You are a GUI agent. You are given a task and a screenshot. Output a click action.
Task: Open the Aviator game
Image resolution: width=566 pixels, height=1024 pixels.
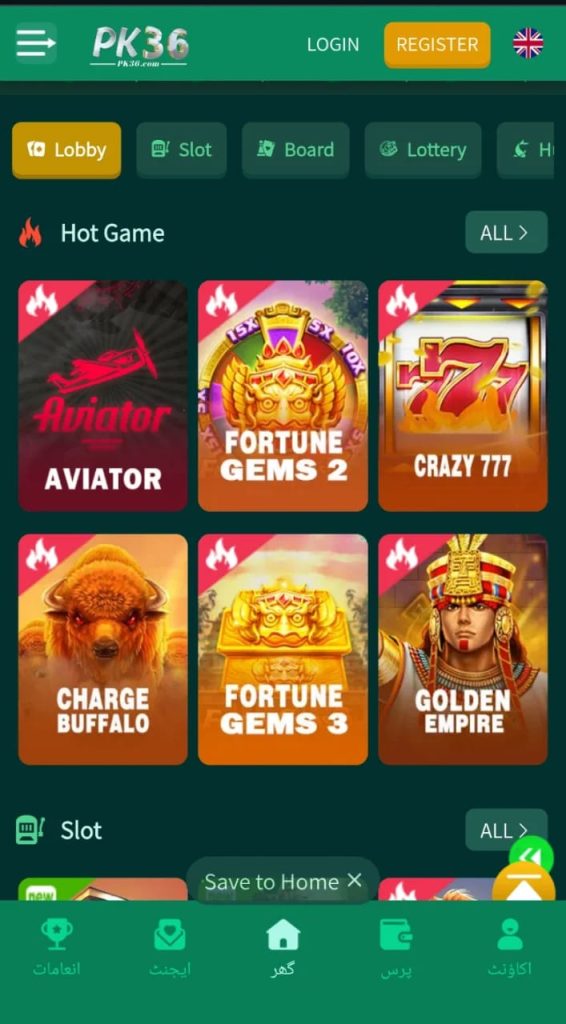pos(103,396)
